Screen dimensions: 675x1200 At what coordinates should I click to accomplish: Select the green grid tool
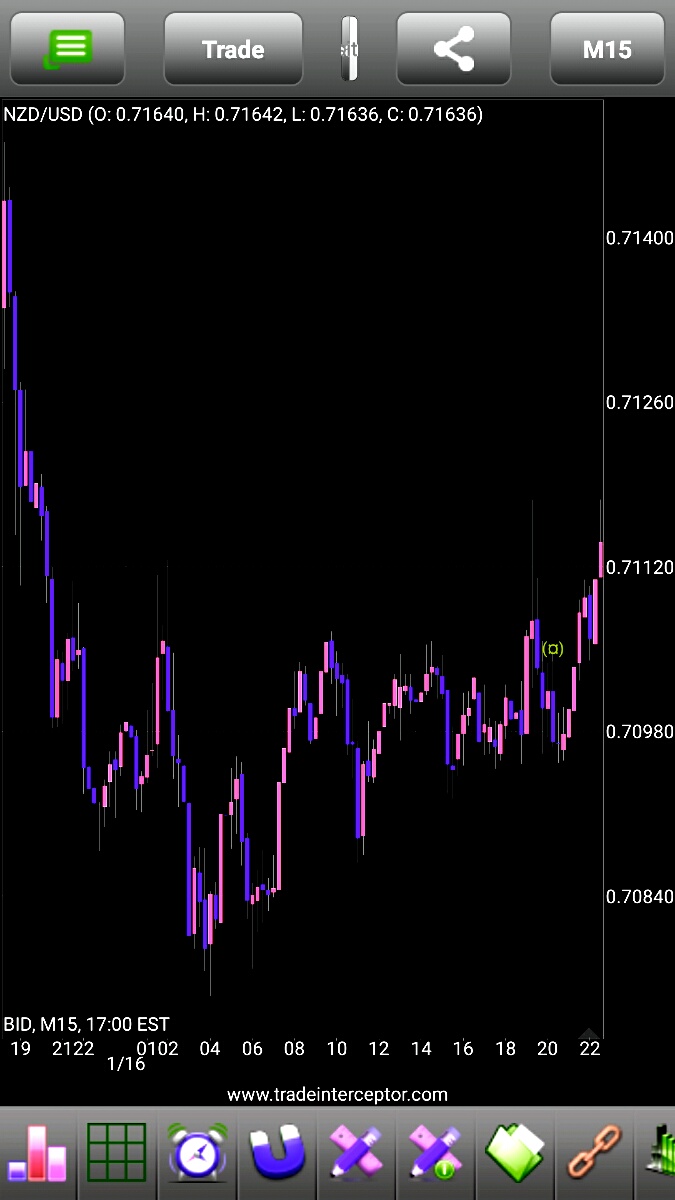[117, 1153]
